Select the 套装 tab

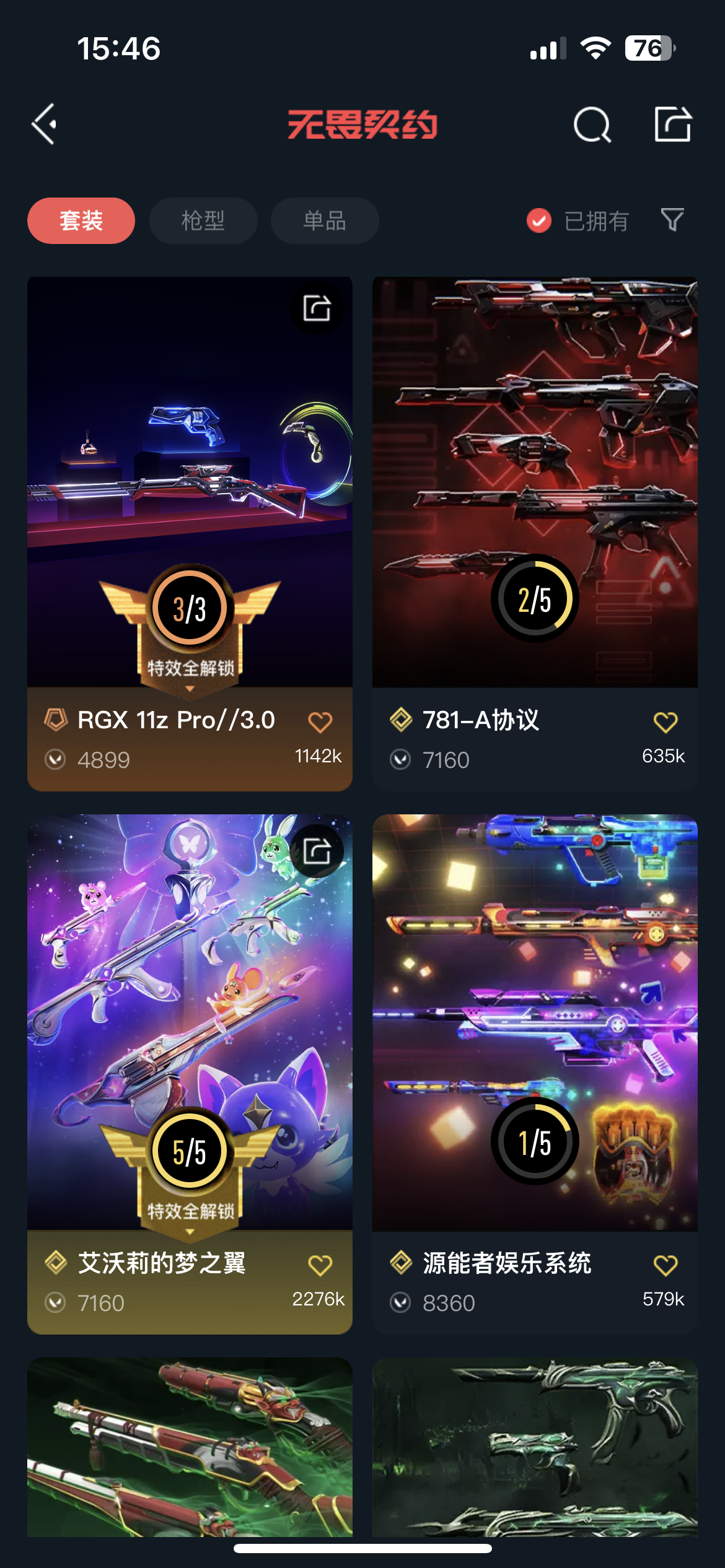point(81,221)
